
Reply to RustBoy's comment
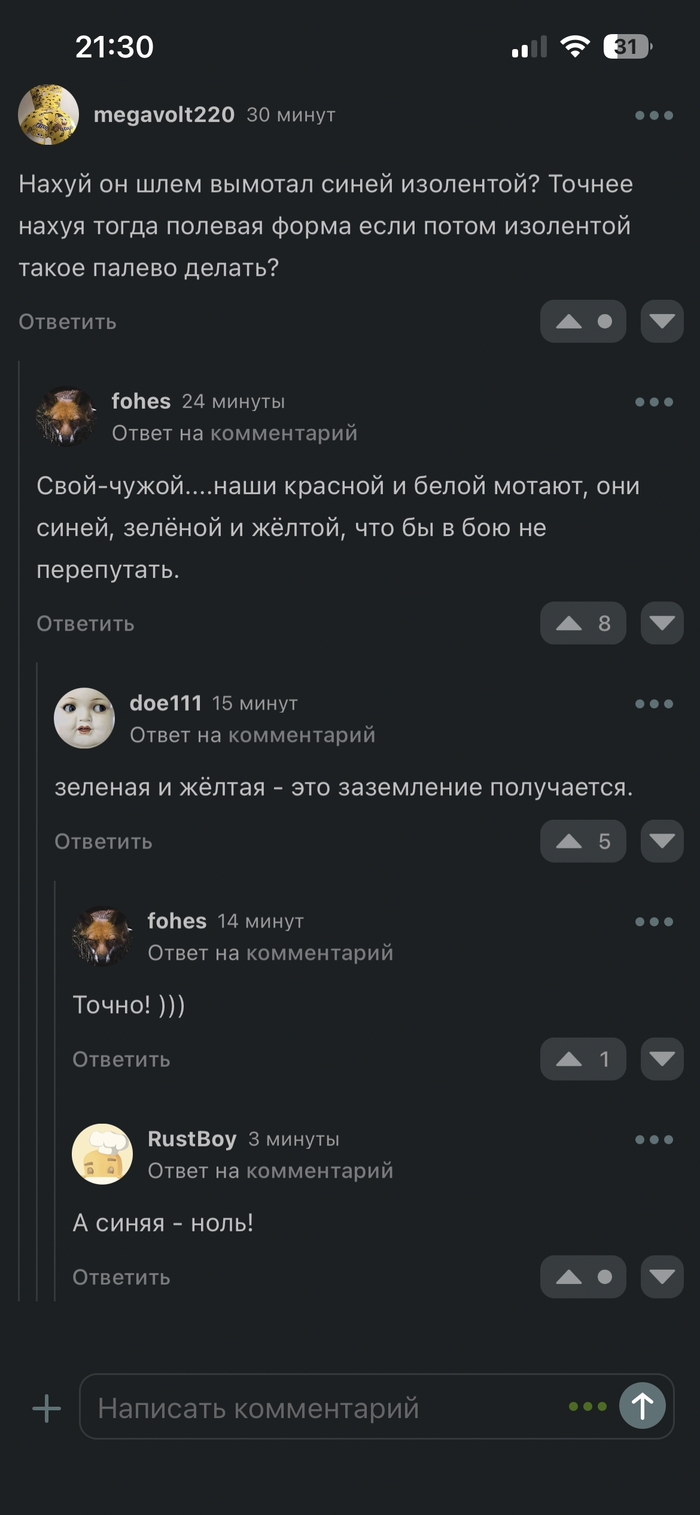[x=121, y=1278]
